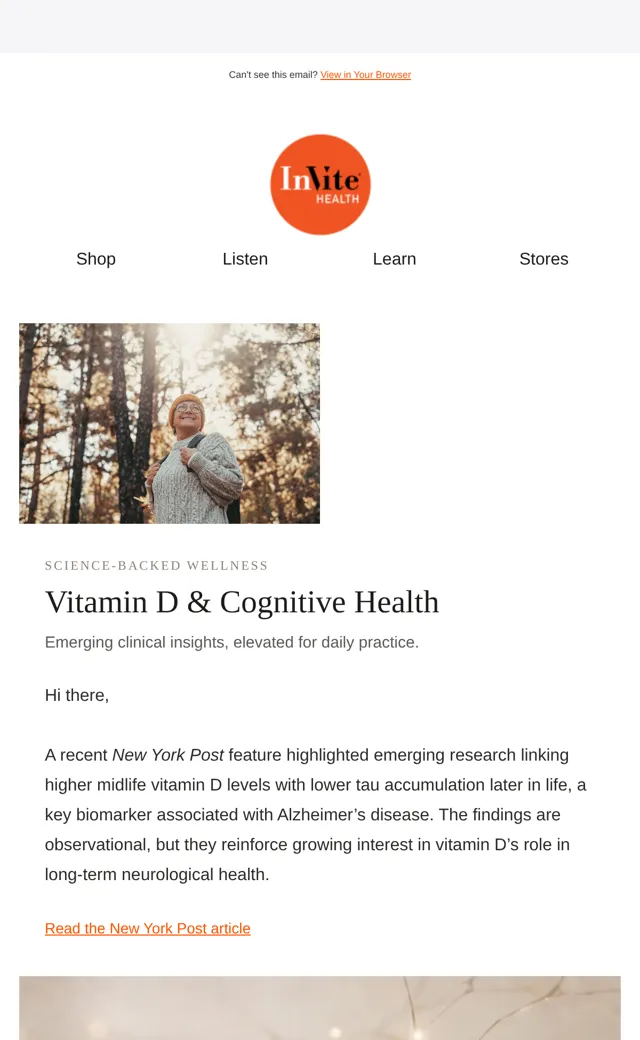Read the New York Post article
This screenshot has width=640, height=1040.
tap(148, 929)
